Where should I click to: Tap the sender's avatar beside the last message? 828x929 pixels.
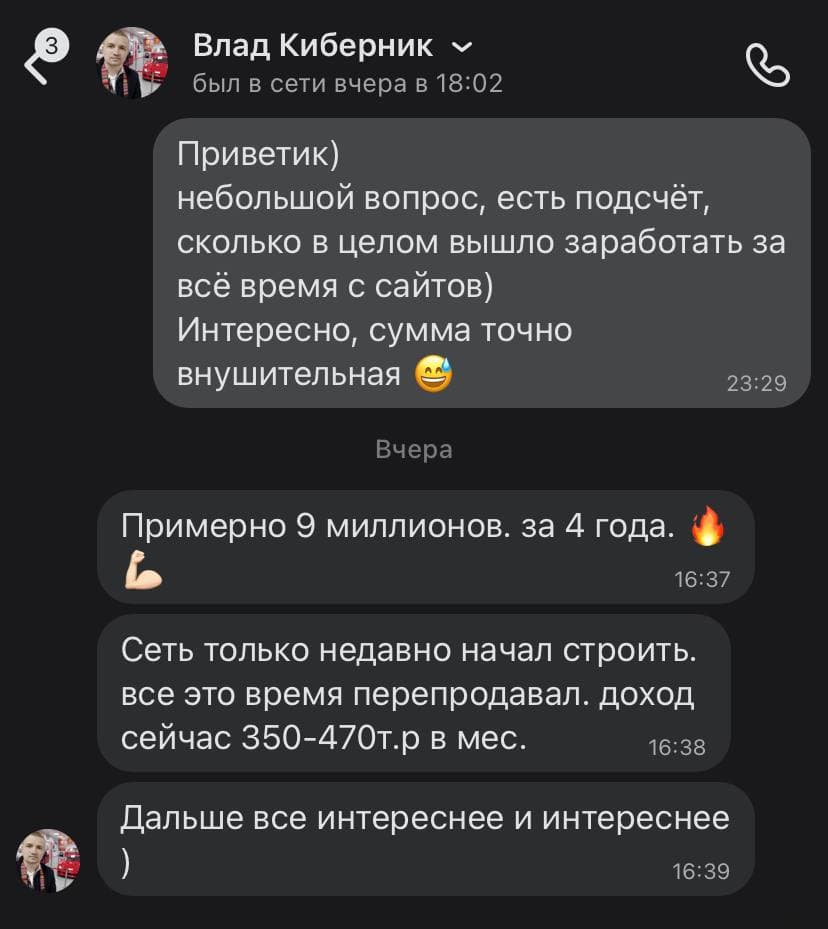point(48,860)
